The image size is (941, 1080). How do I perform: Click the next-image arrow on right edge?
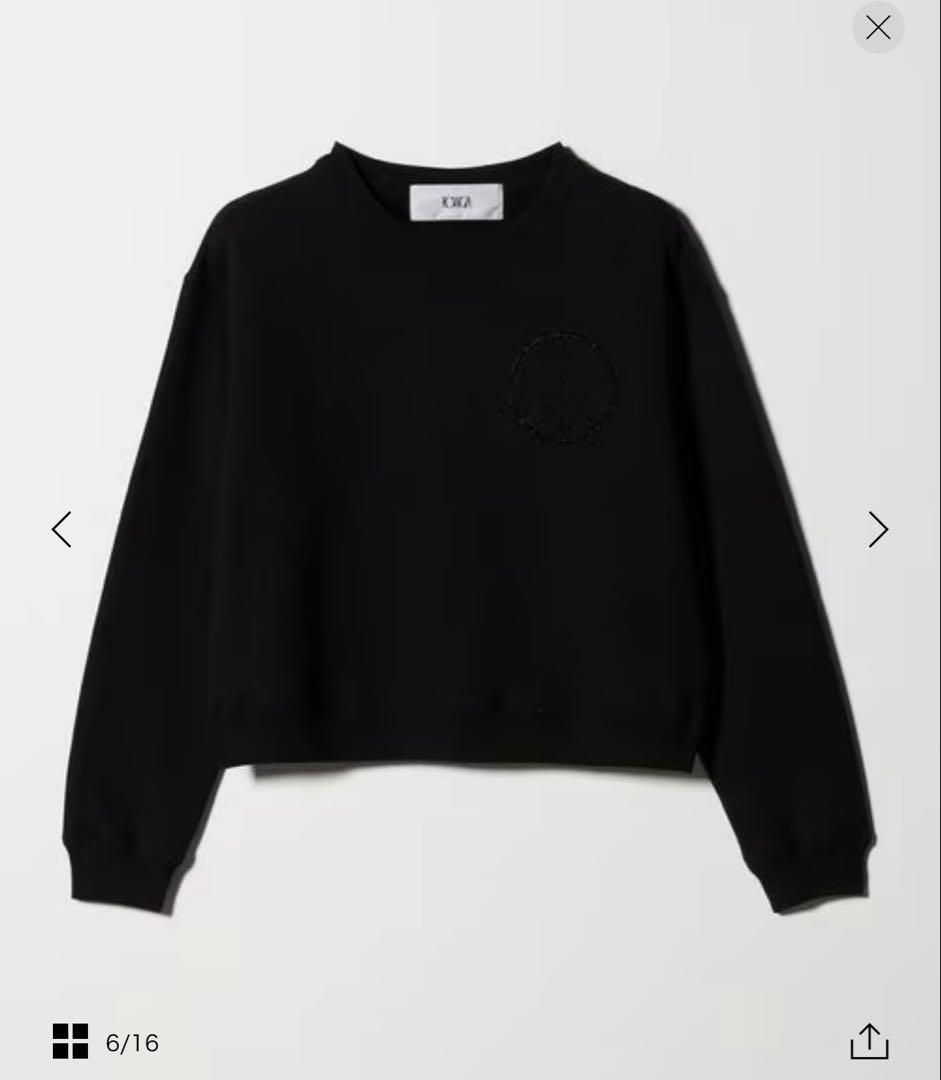(x=877, y=529)
